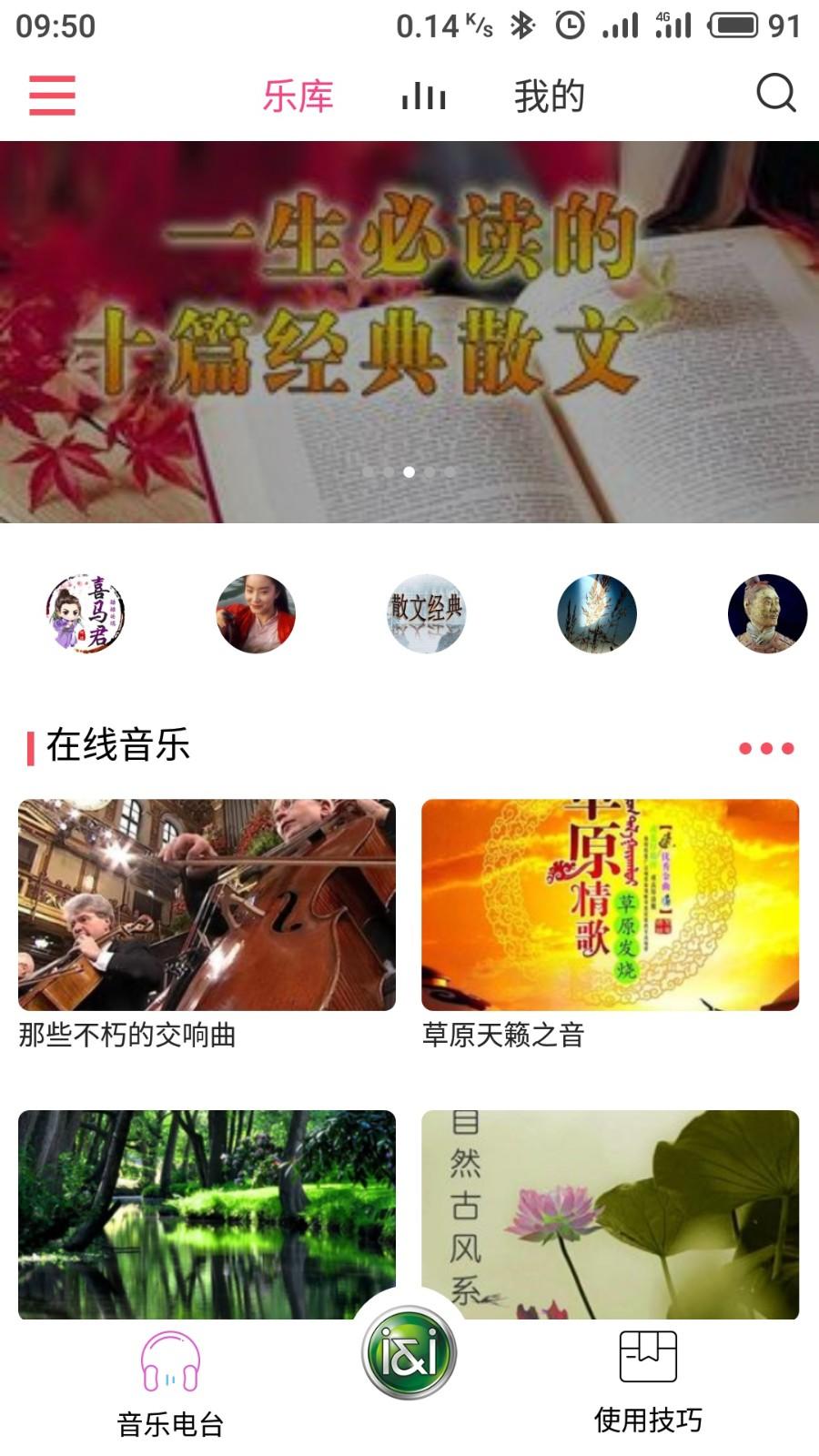This screenshot has width=819, height=1456.
Task: Tap the 音乐电台 headphone icon
Action: 171,1360
